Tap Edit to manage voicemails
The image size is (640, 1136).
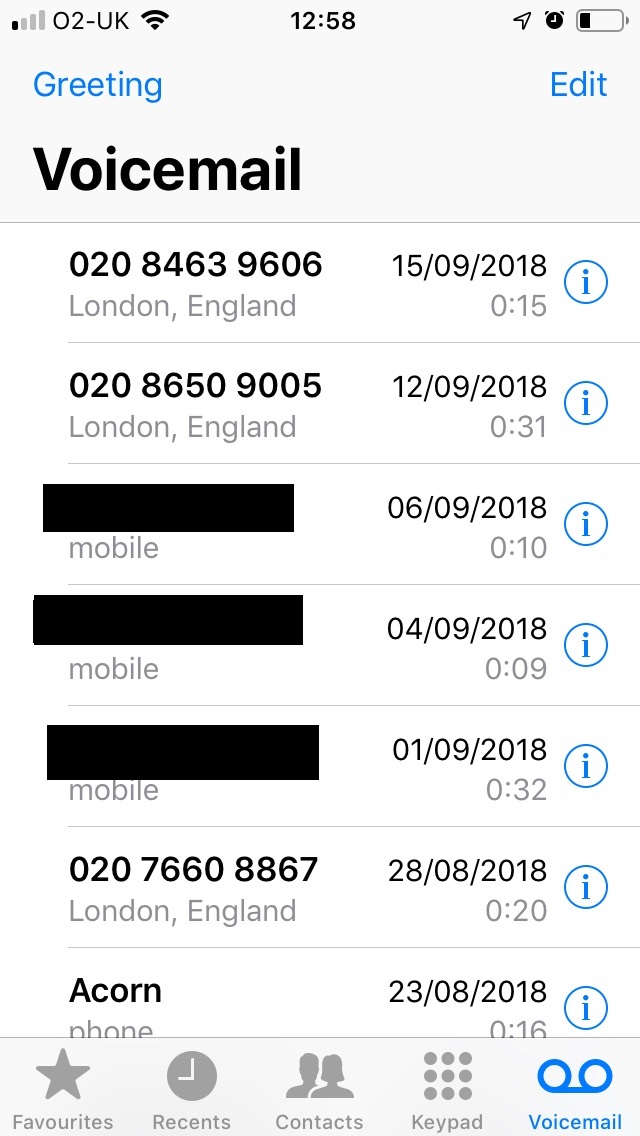coord(578,84)
